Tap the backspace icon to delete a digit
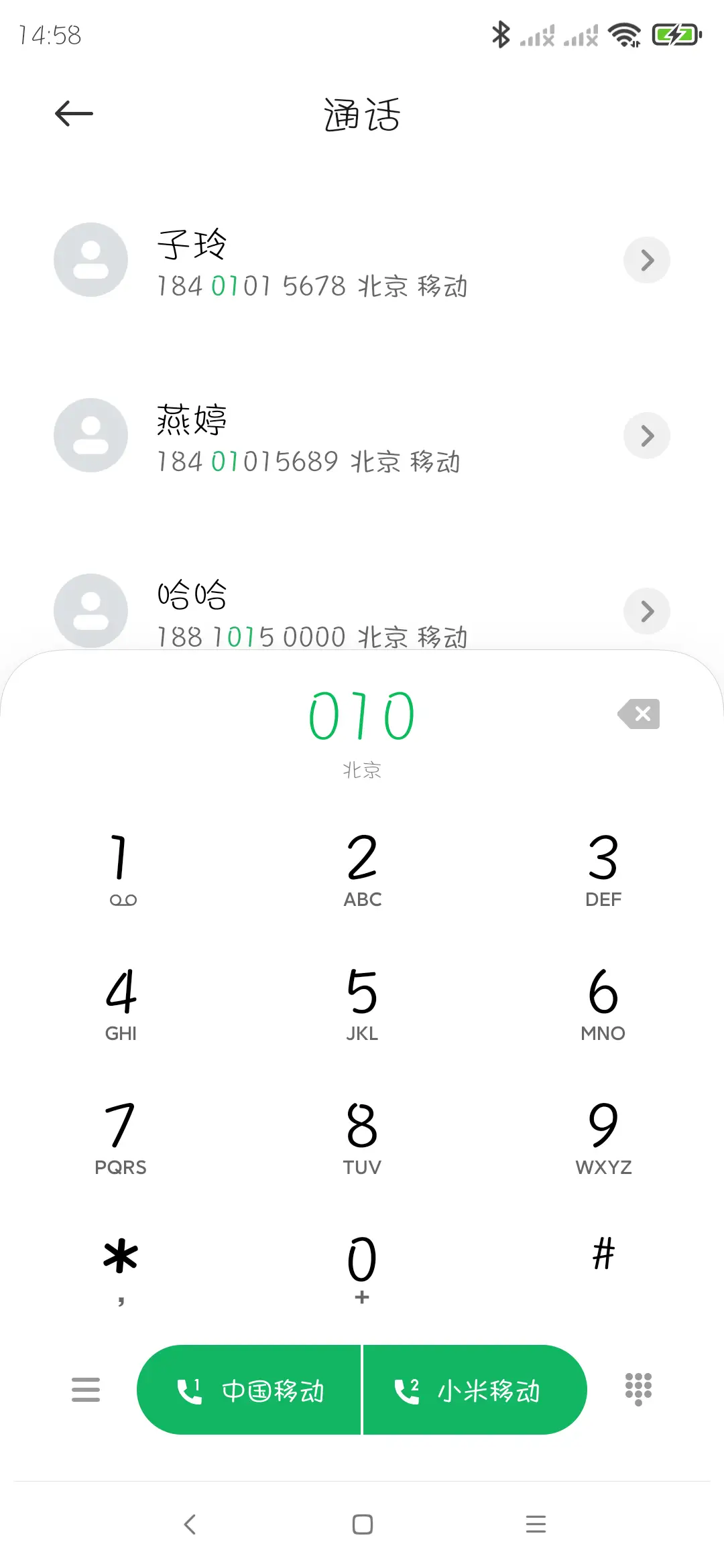This screenshot has height=1568, width=724. click(638, 714)
